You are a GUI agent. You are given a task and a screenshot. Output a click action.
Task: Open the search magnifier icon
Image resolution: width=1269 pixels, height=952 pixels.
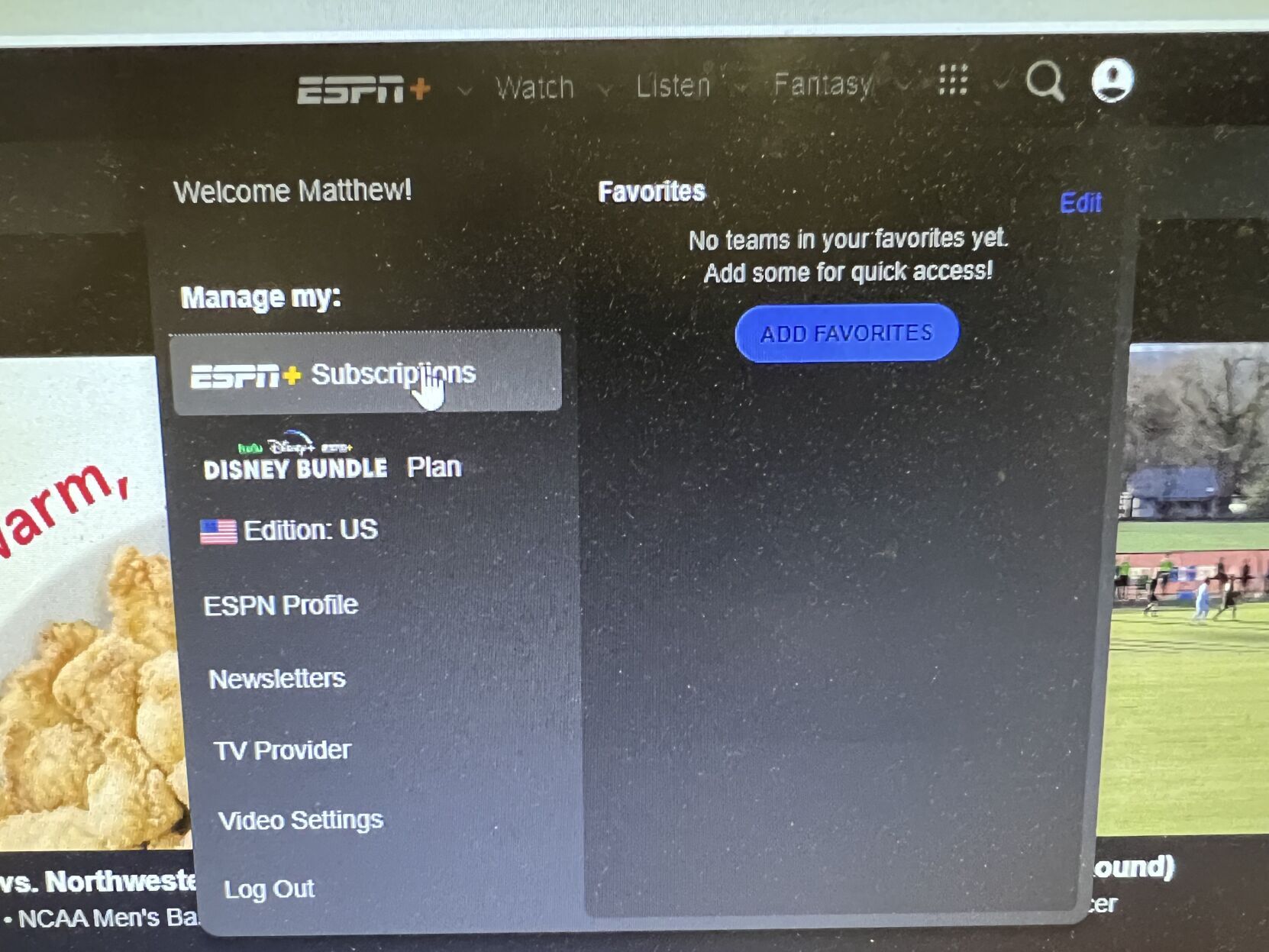[1045, 81]
